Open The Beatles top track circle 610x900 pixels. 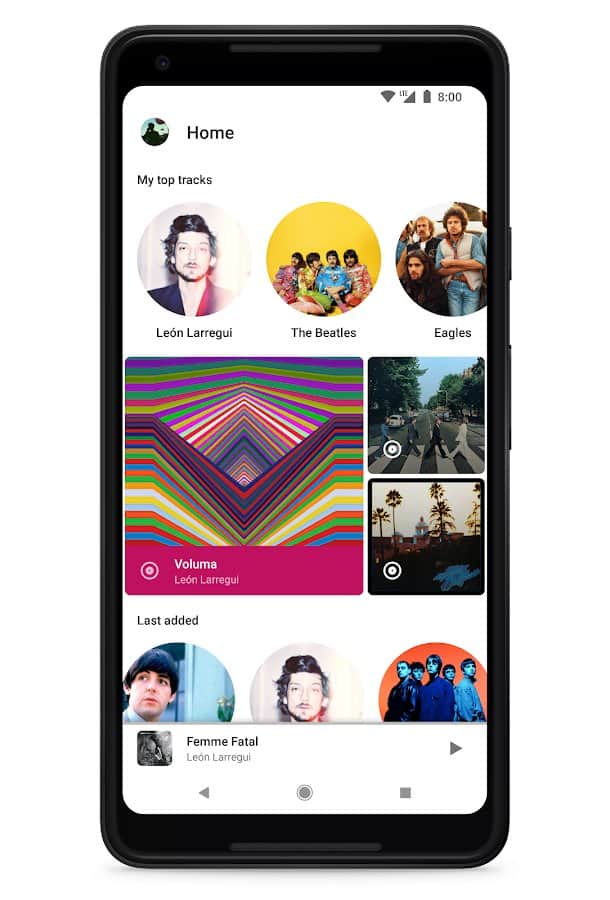pos(323,260)
